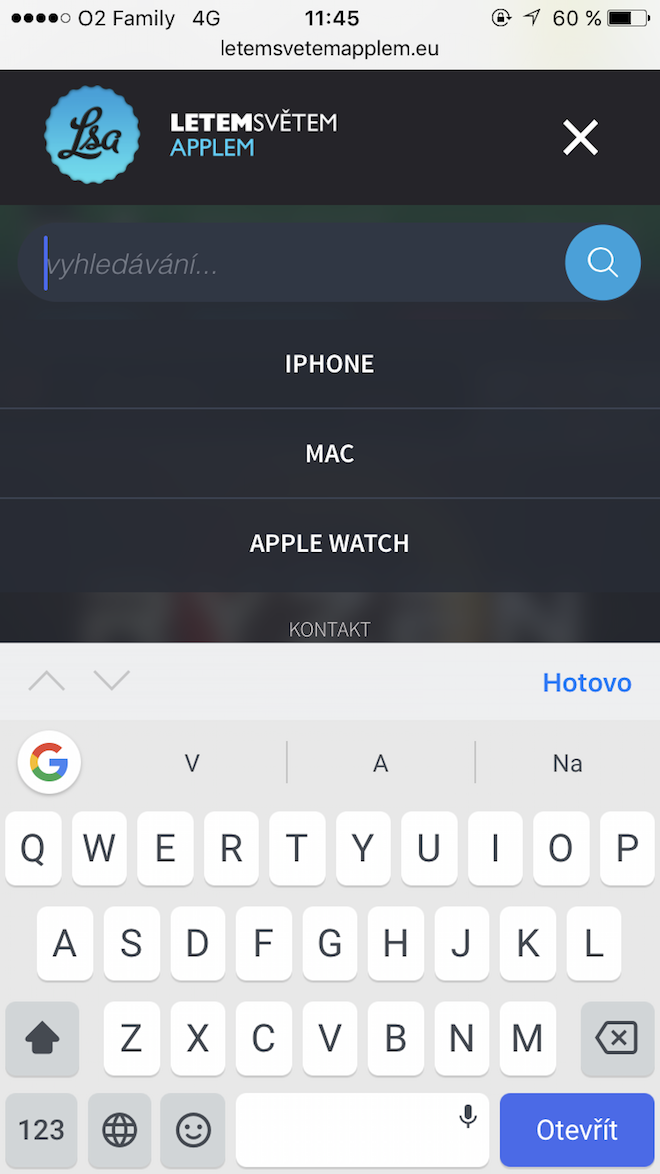Tap Hotovo to dismiss the keyboard
The image size is (660, 1174).
pos(587,683)
